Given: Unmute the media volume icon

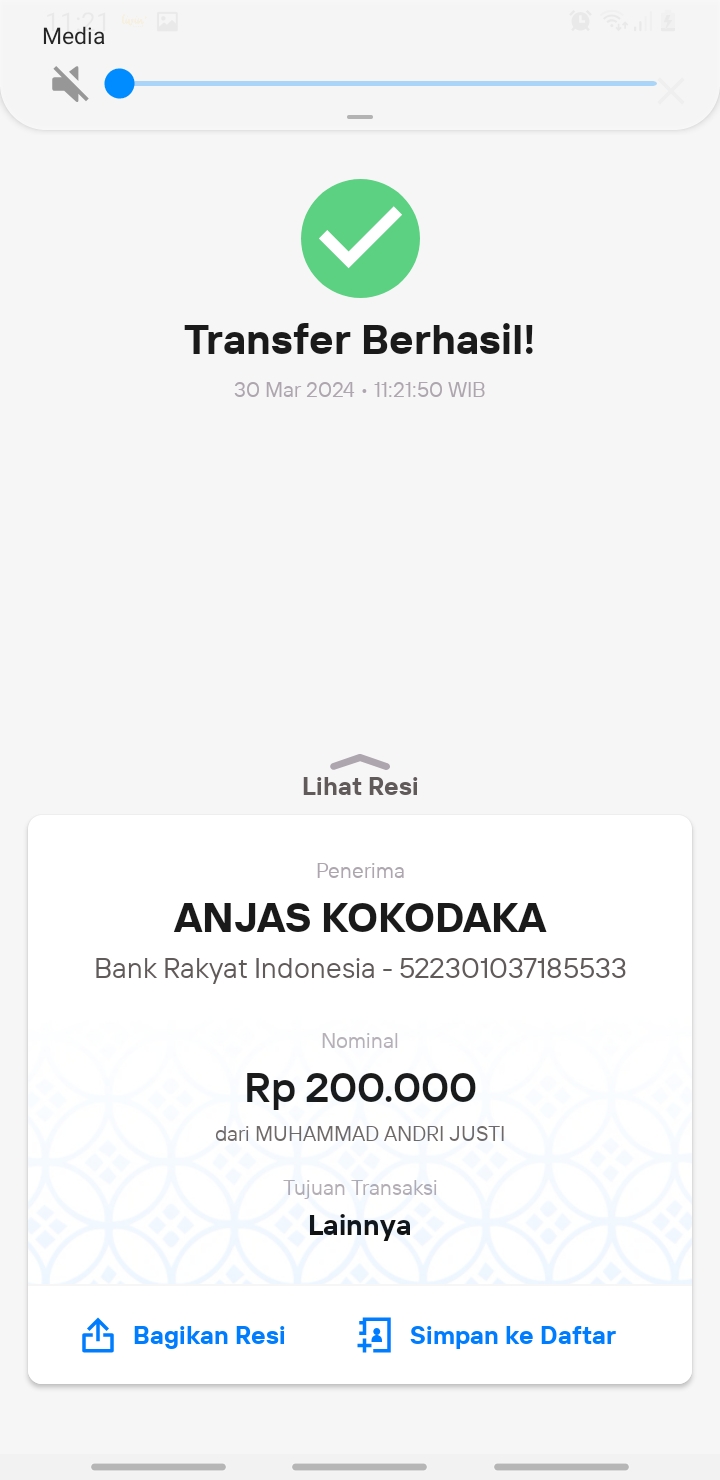Looking at the screenshot, I should coord(70,84).
